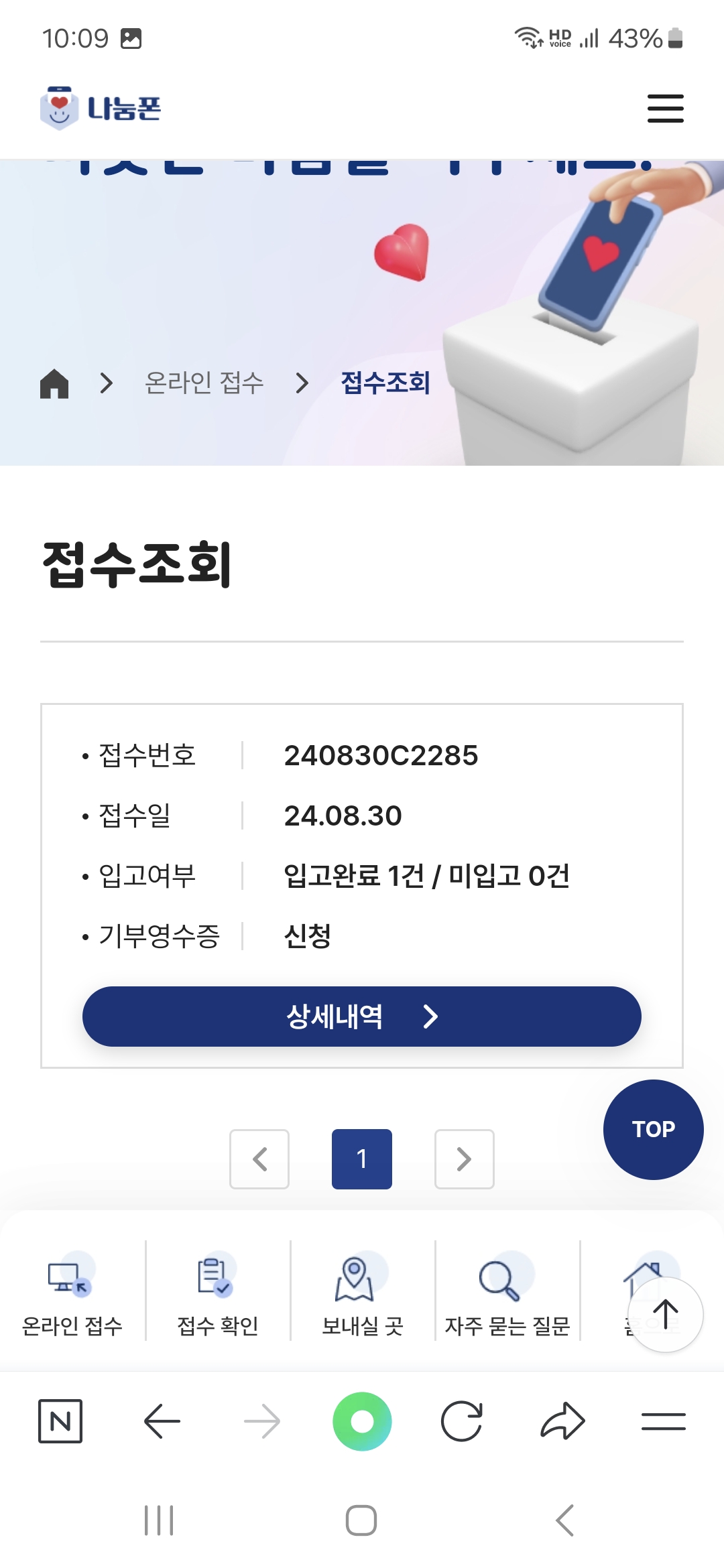724x1568 pixels.
Task: Go to the previous results page
Action: (x=259, y=1159)
